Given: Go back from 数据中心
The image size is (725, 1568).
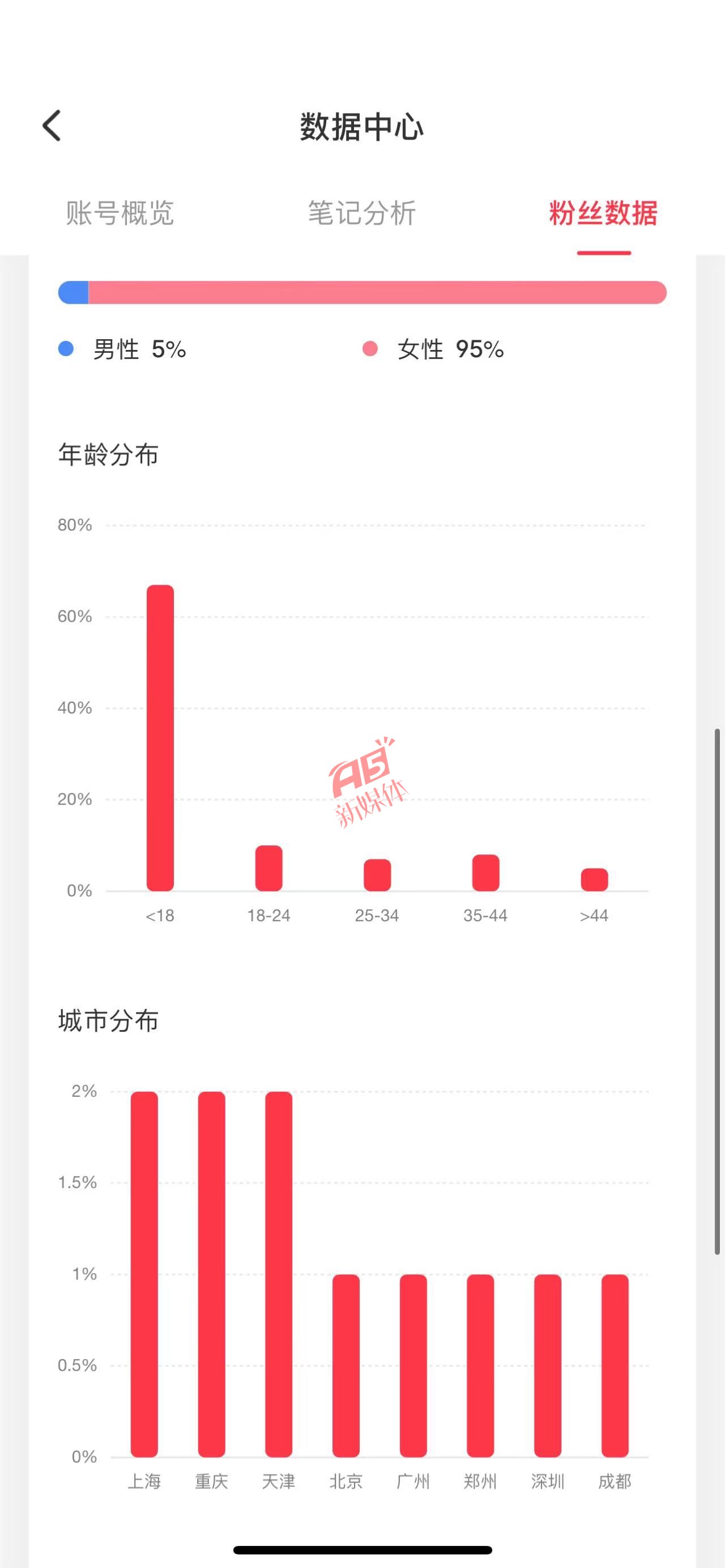Looking at the screenshot, I should 52,126.
